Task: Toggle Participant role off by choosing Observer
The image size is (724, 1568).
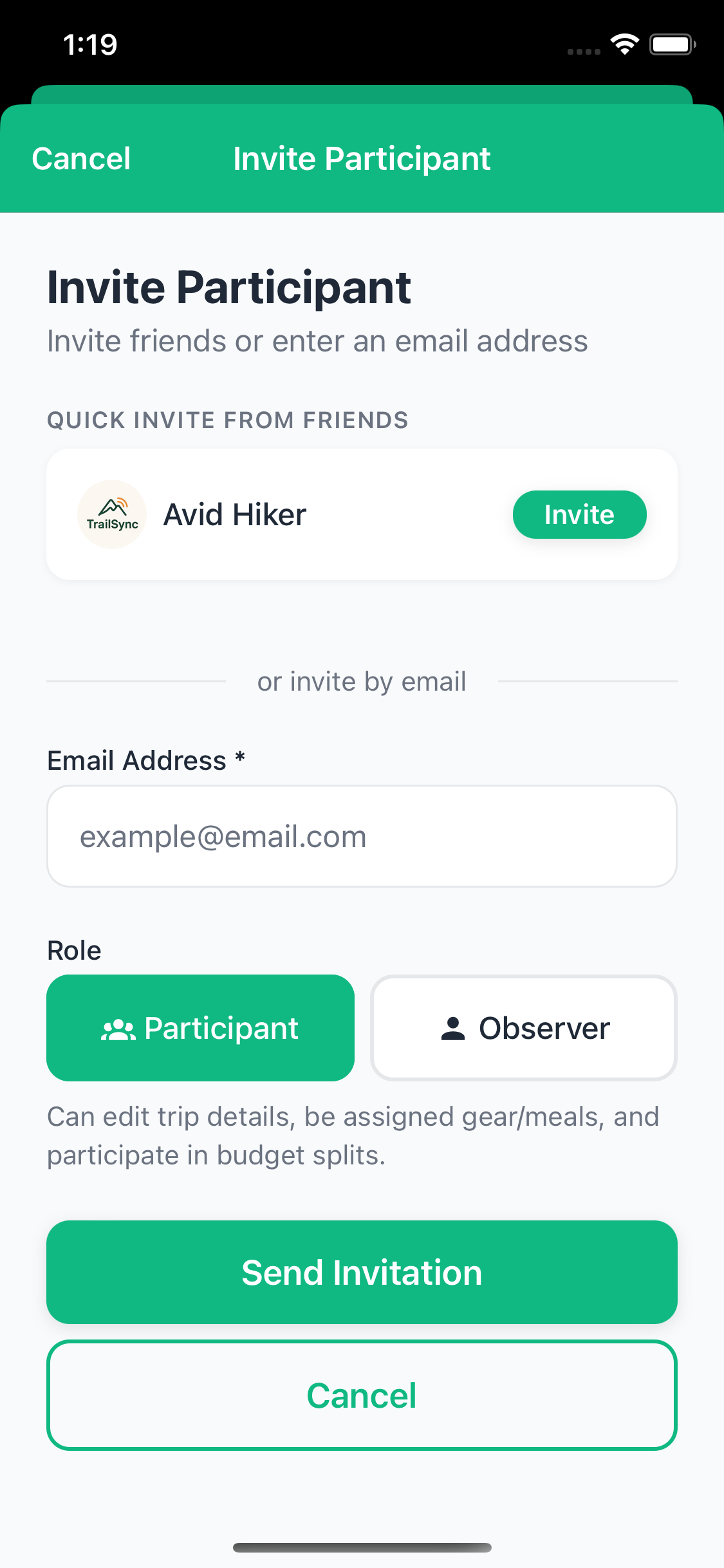Action: coord(523,1028)
